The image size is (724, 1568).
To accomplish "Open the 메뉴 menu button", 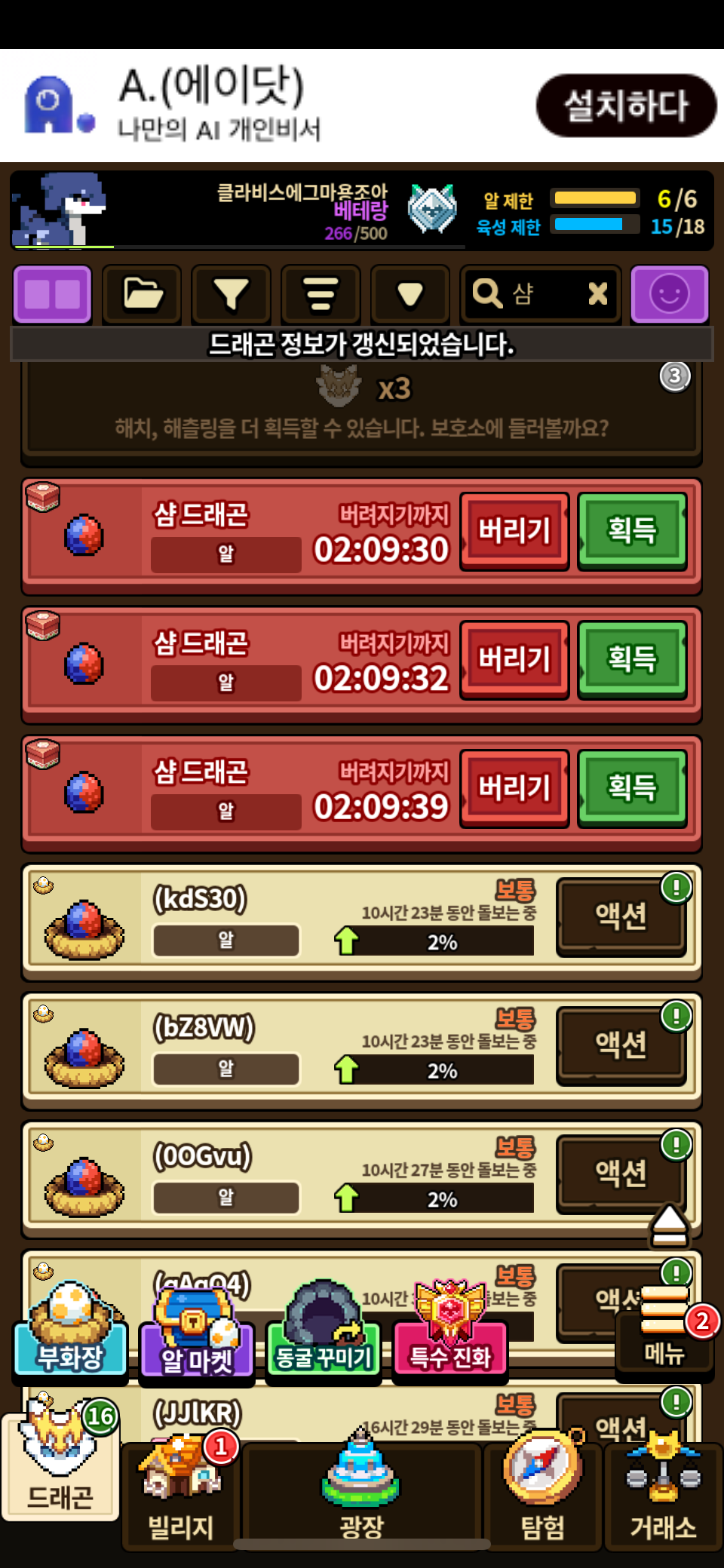I will tap(664, 1335).
